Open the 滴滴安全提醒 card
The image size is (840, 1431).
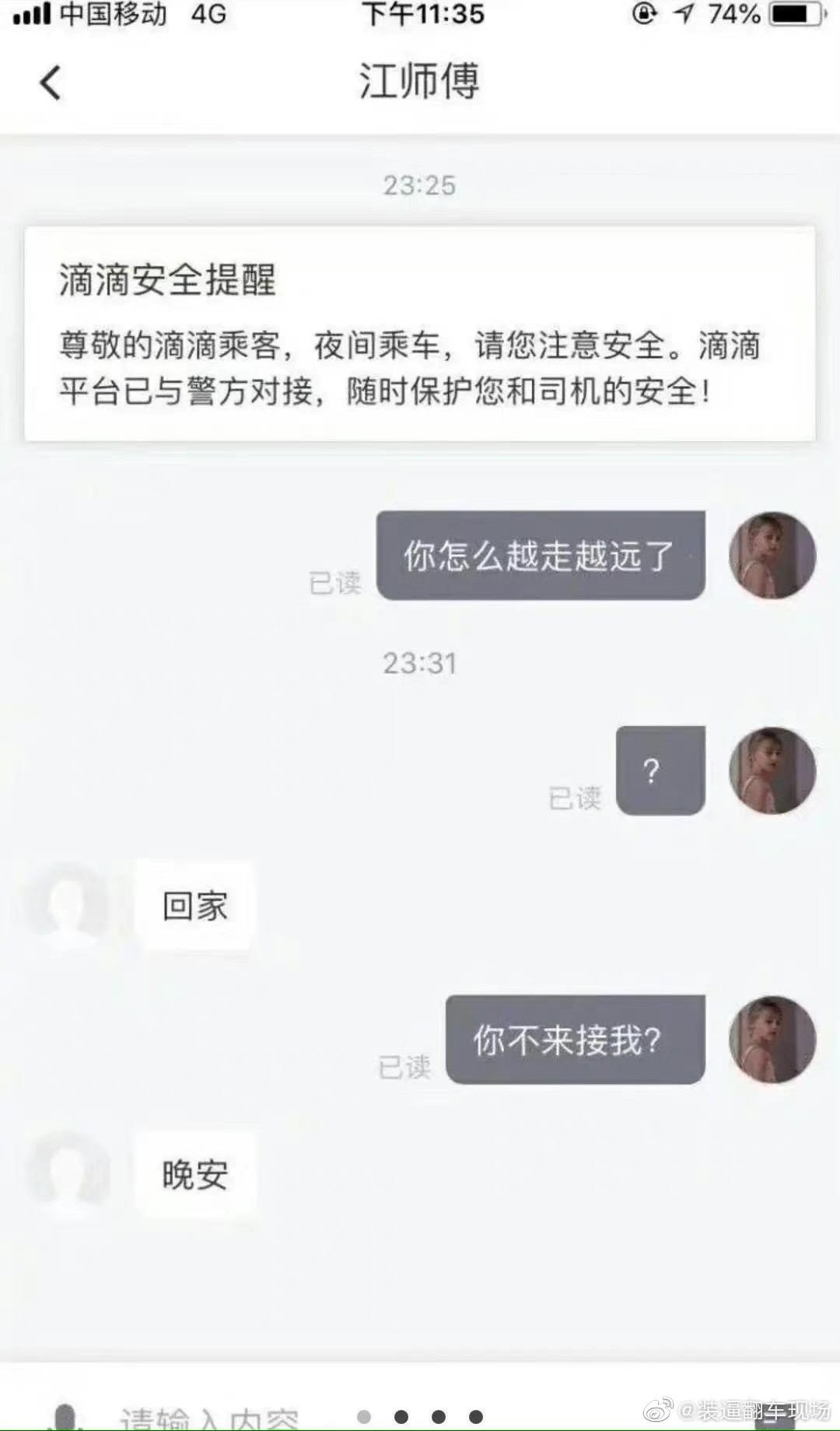pos(420,334)
